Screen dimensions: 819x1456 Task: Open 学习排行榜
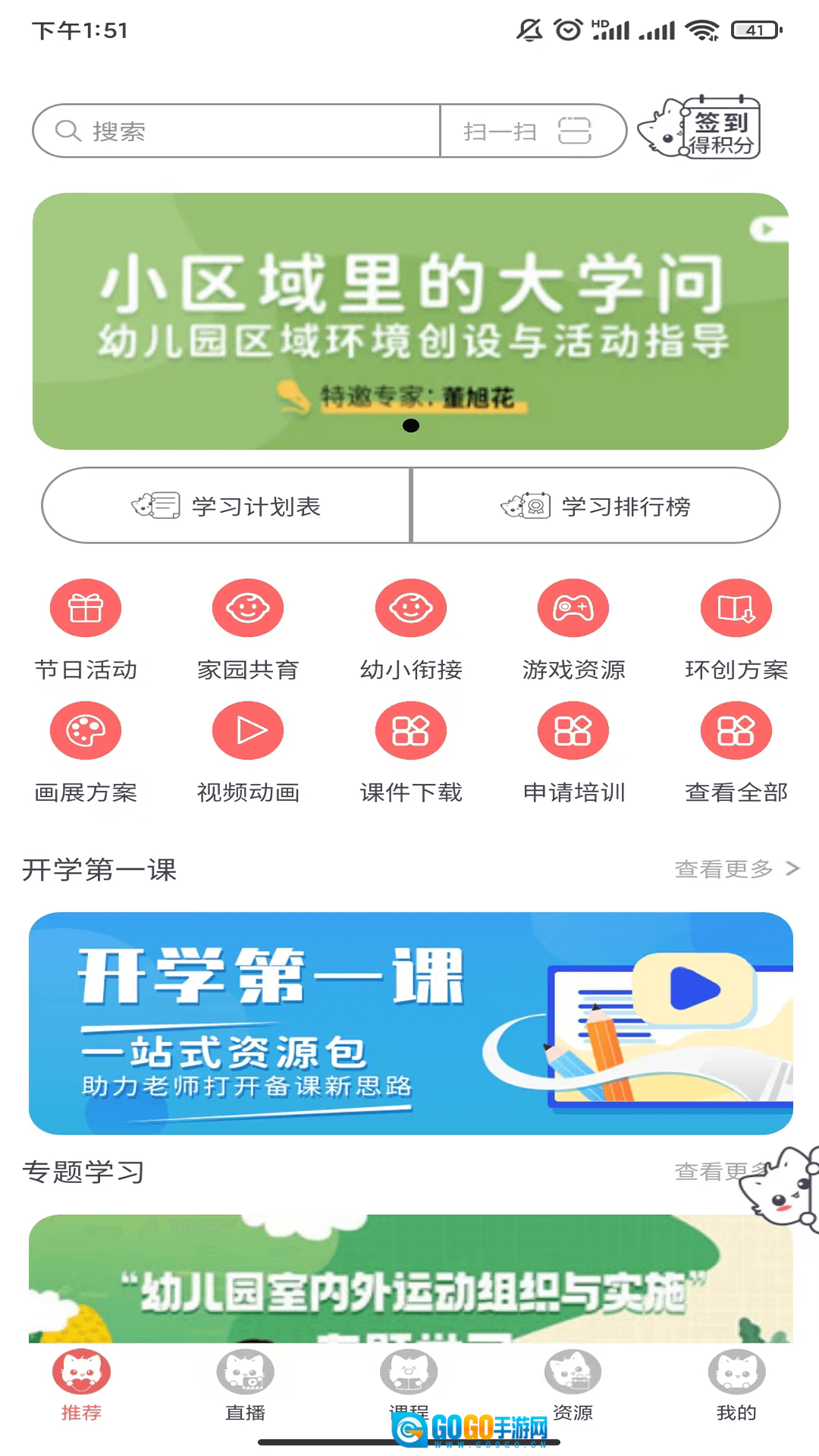click(596, 506)
